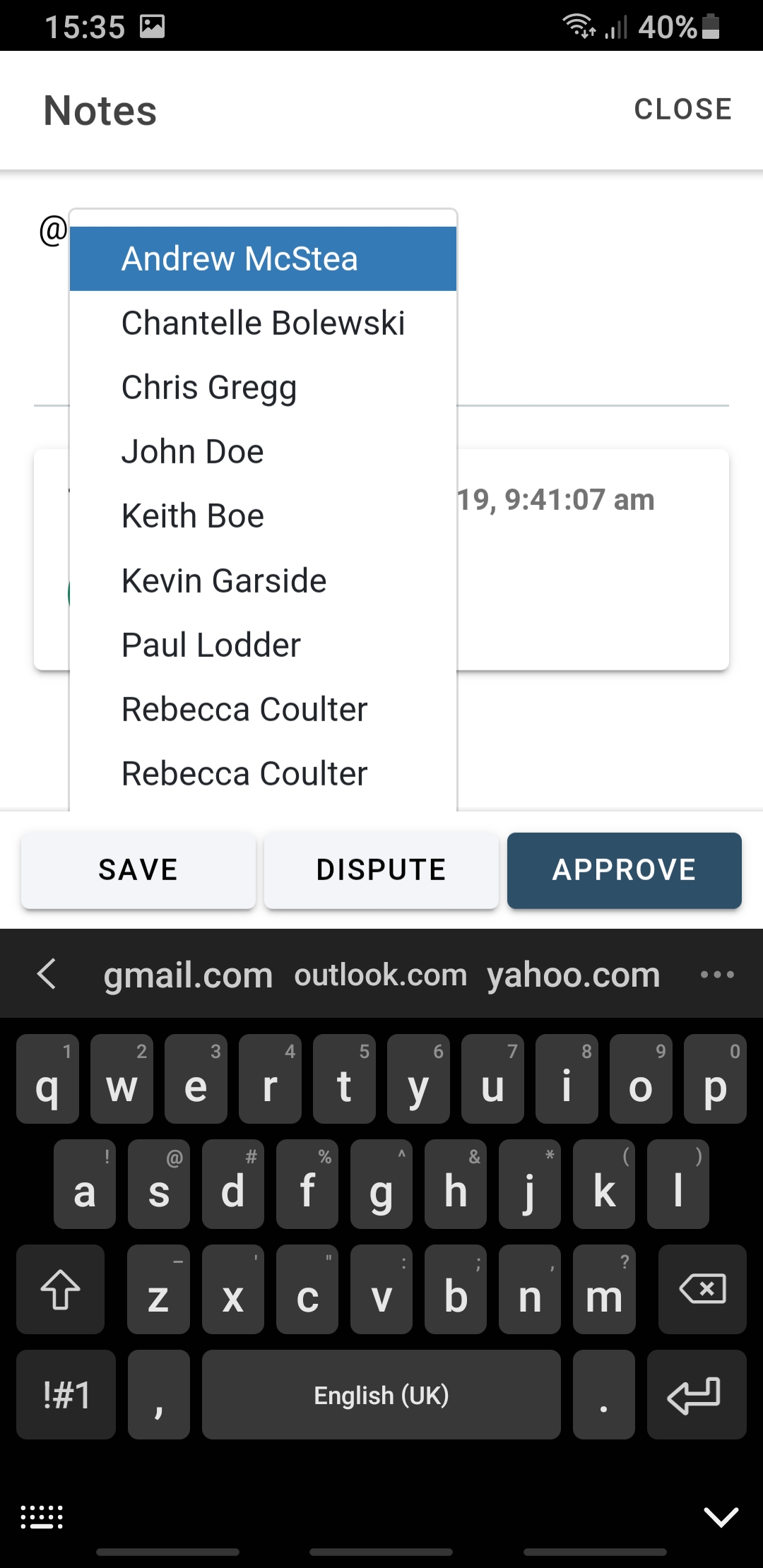The height and width of the screenshot is (1568, 763).
Task: Delete a character with the backspace key
Action: pyautogui.click(x=702, y=1289)
